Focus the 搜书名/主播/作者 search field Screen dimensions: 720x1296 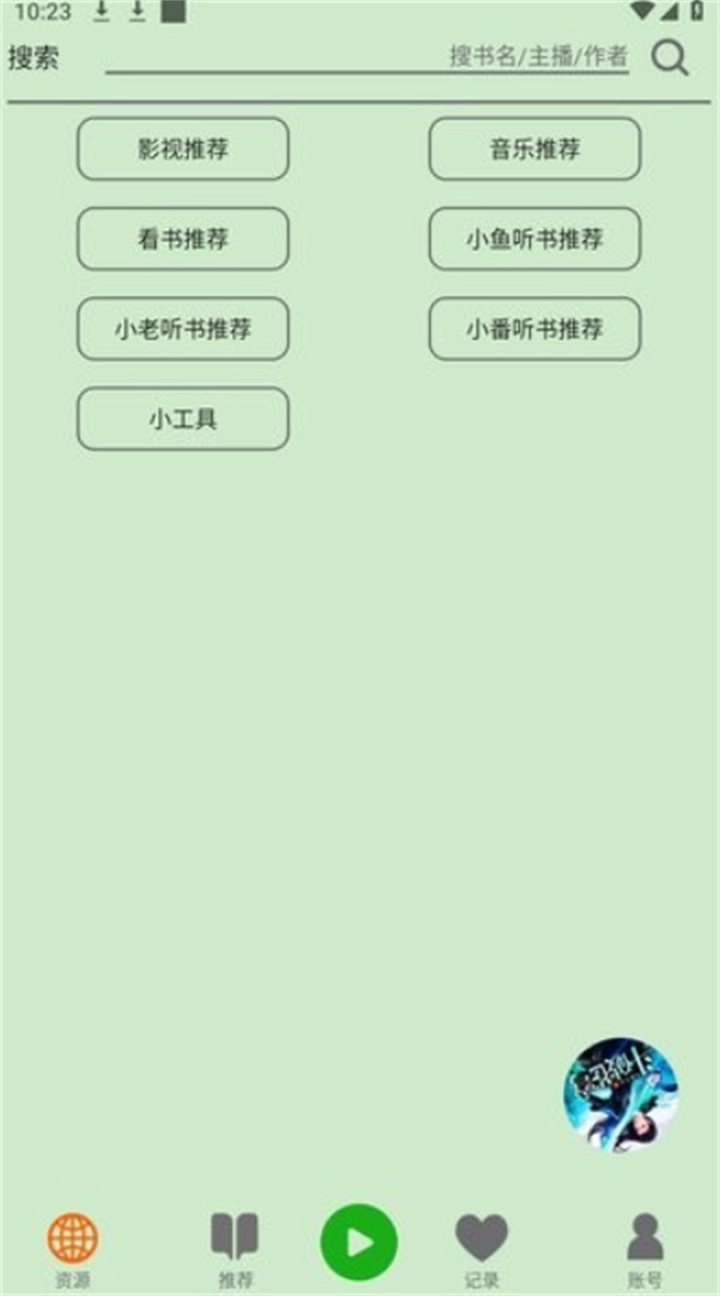tap(367, 57)
